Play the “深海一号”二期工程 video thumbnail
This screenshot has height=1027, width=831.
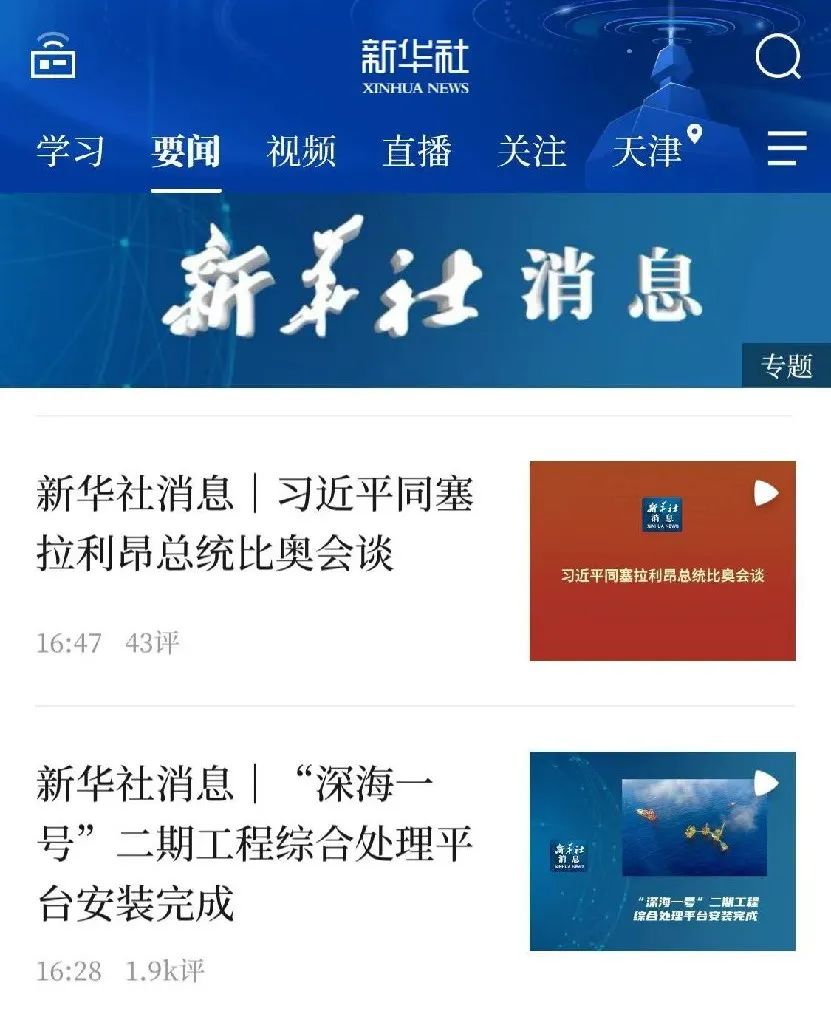(x=662, y=851)
